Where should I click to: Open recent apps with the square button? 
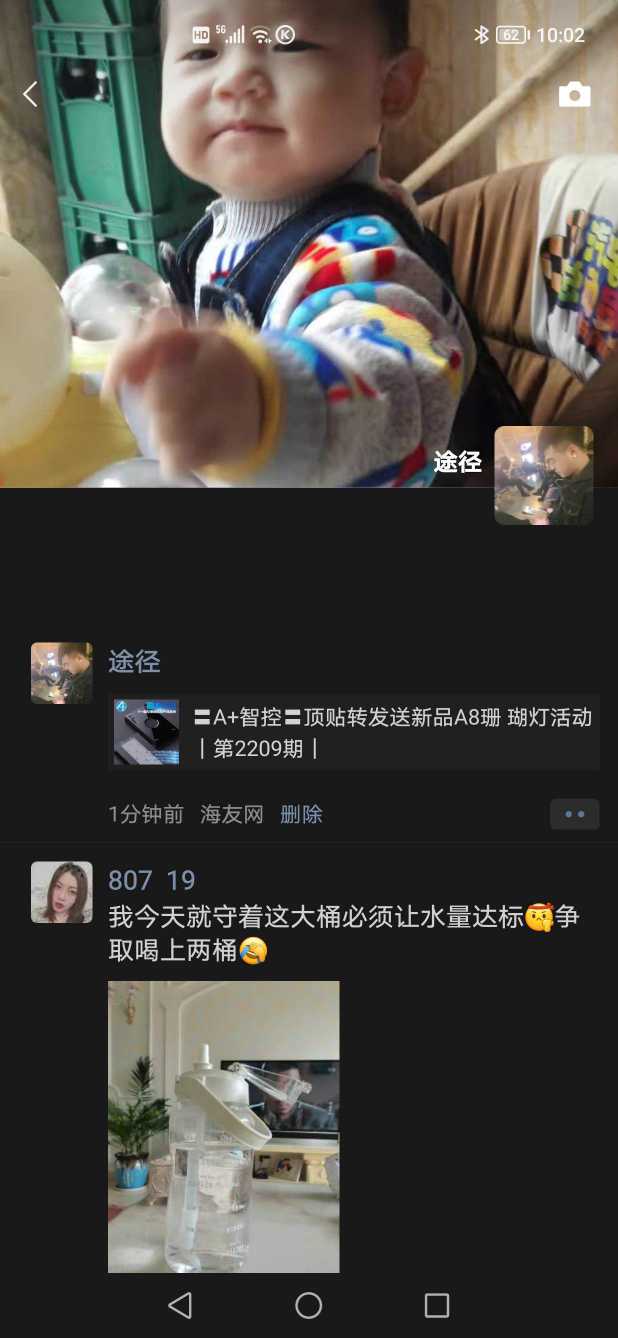point(437,1305)
